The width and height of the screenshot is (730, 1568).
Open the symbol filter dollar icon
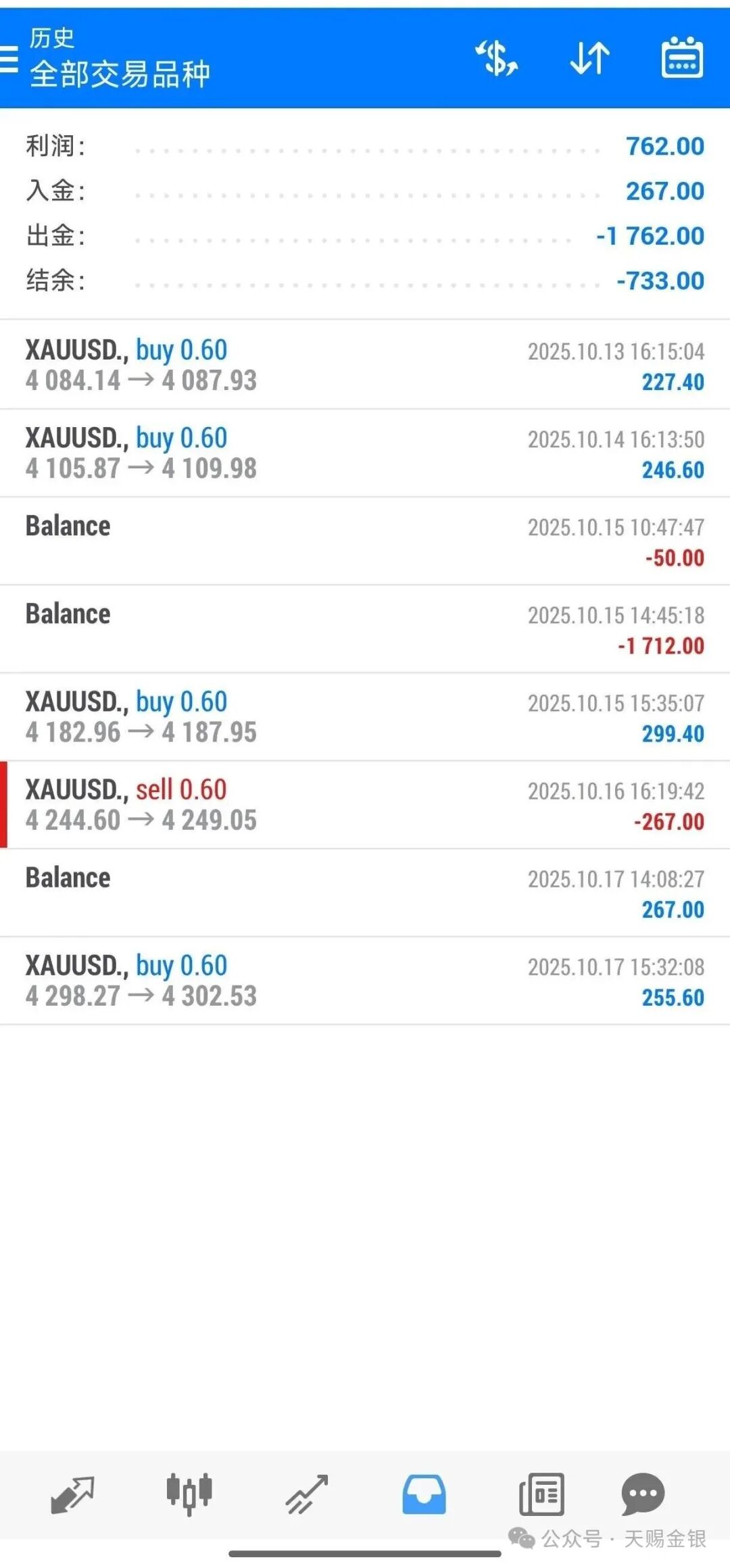[x=497, y=58]
